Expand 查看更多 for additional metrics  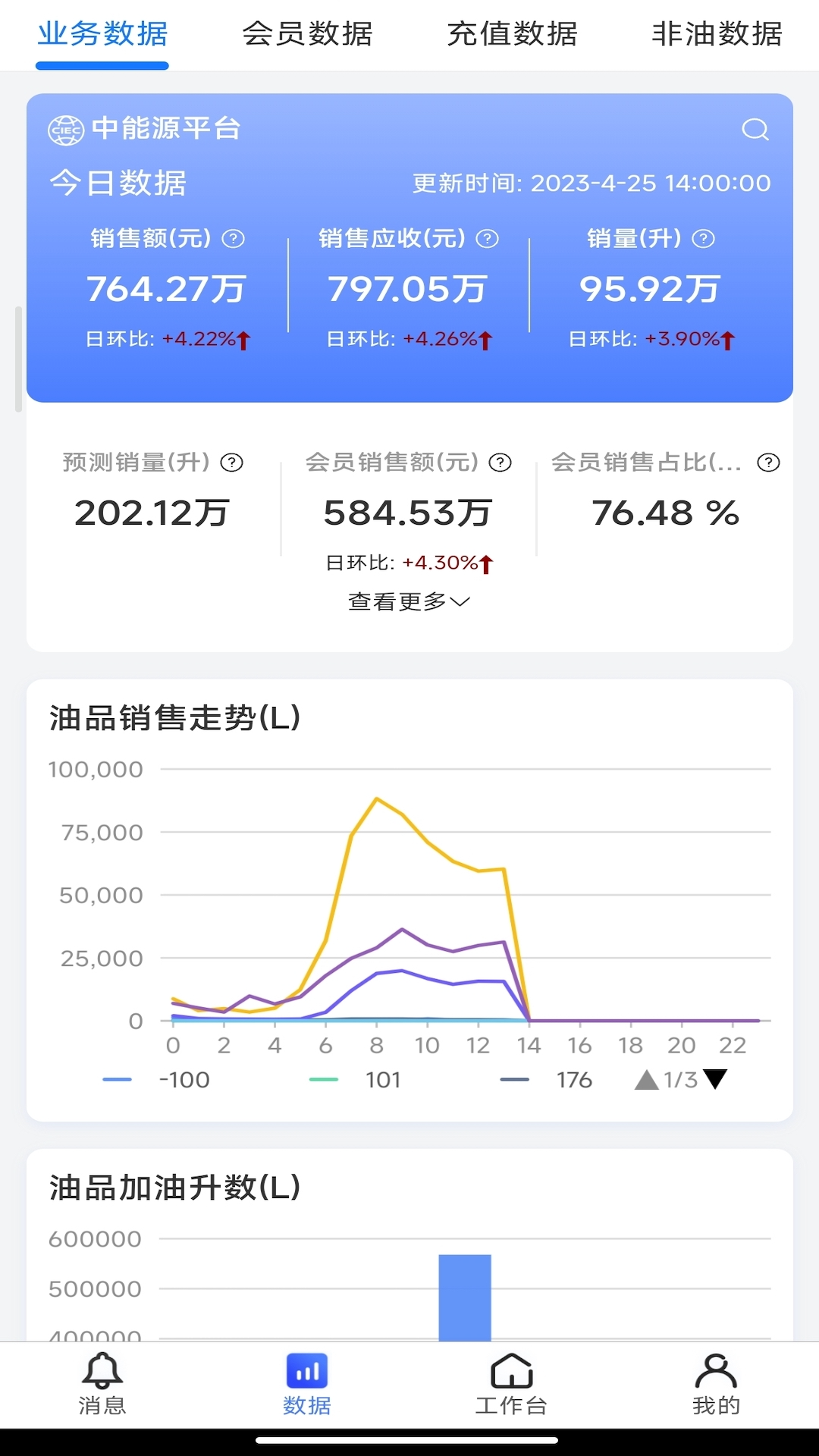(409, 601)
